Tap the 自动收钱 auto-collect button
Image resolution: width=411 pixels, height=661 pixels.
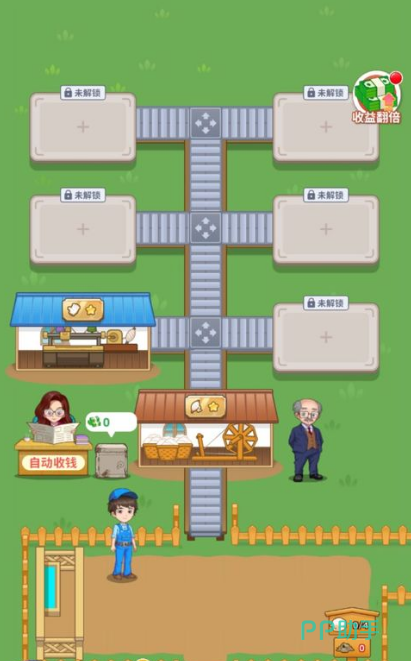coord(53,463)
